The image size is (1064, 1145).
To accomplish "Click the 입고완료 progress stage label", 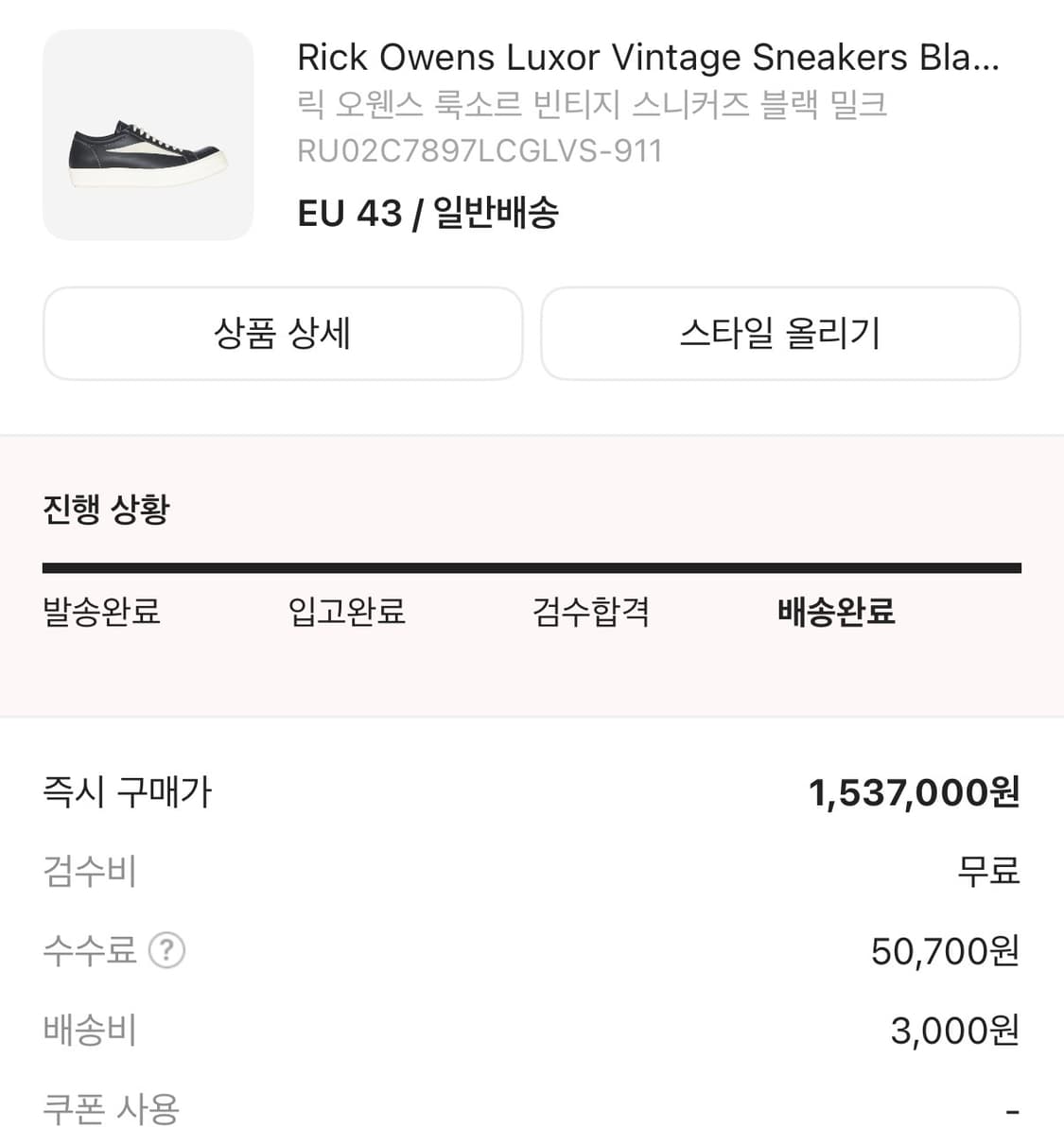I will [347, 613].
